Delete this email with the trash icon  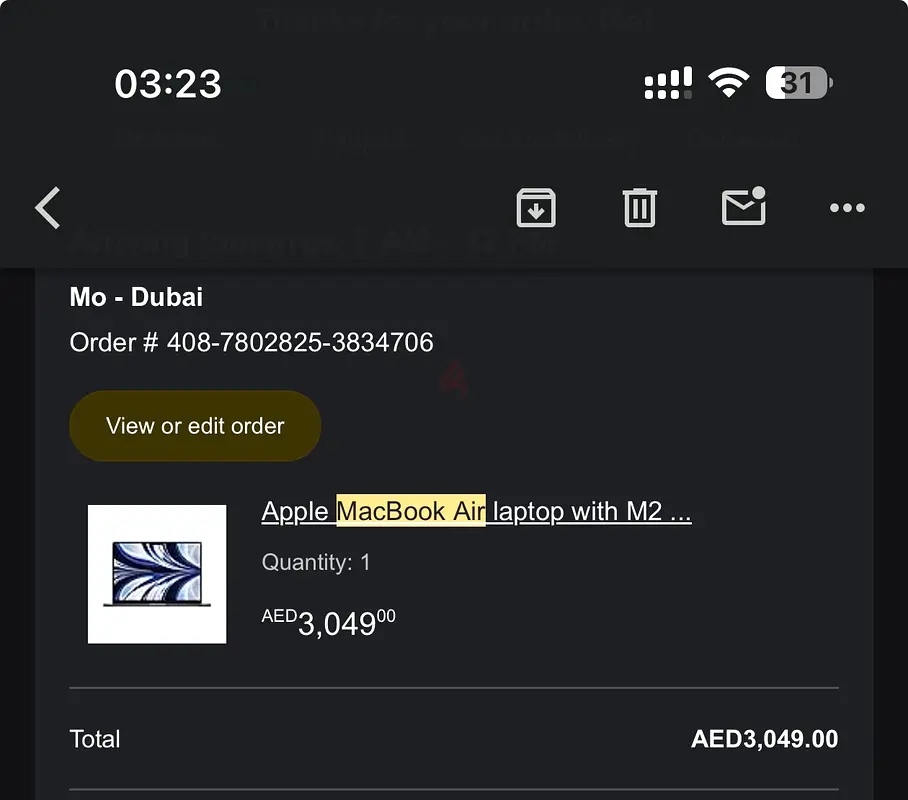point(640,208)
